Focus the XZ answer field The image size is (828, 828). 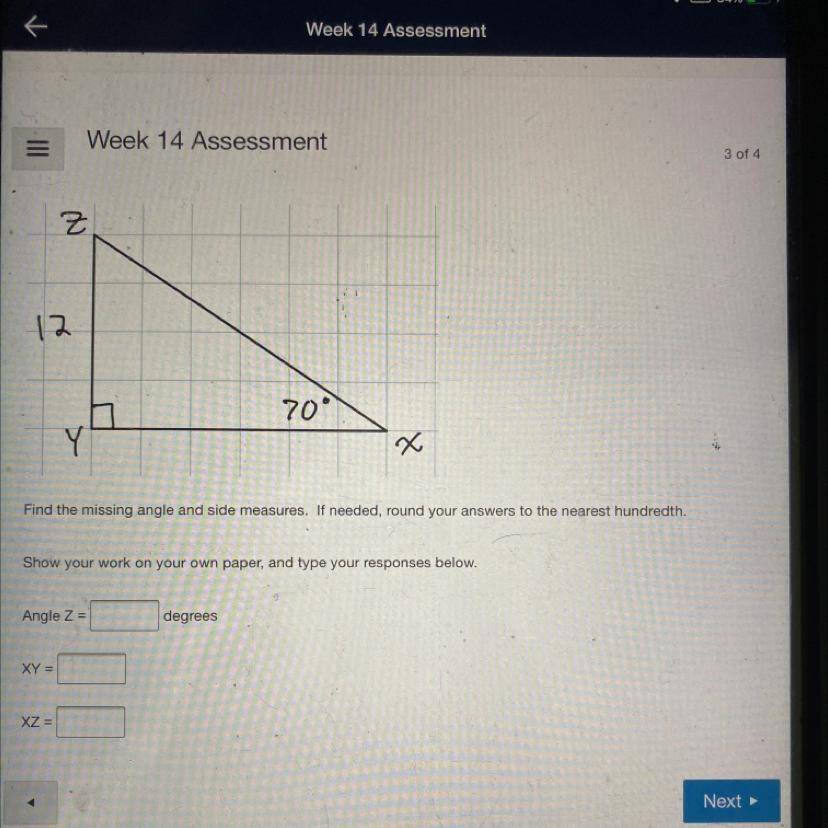(x=91, y=722)
